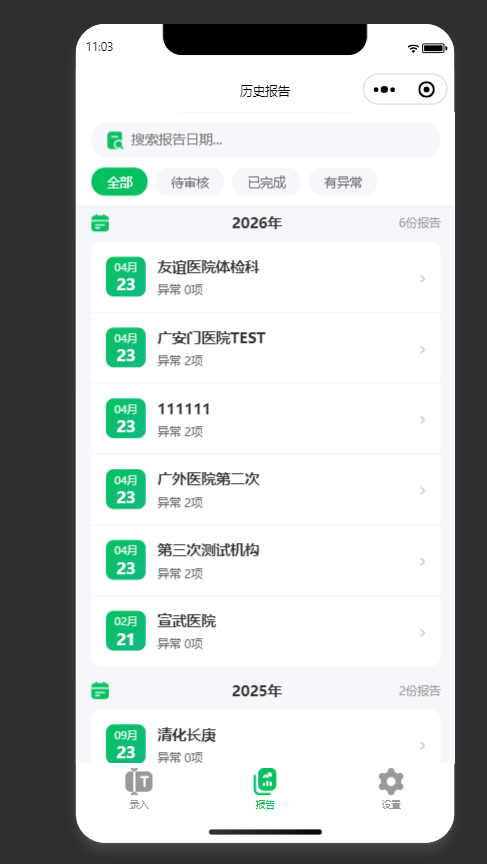The image size is (487, 864).
Task: Tap the report date search field
Action: pos(266,140)
